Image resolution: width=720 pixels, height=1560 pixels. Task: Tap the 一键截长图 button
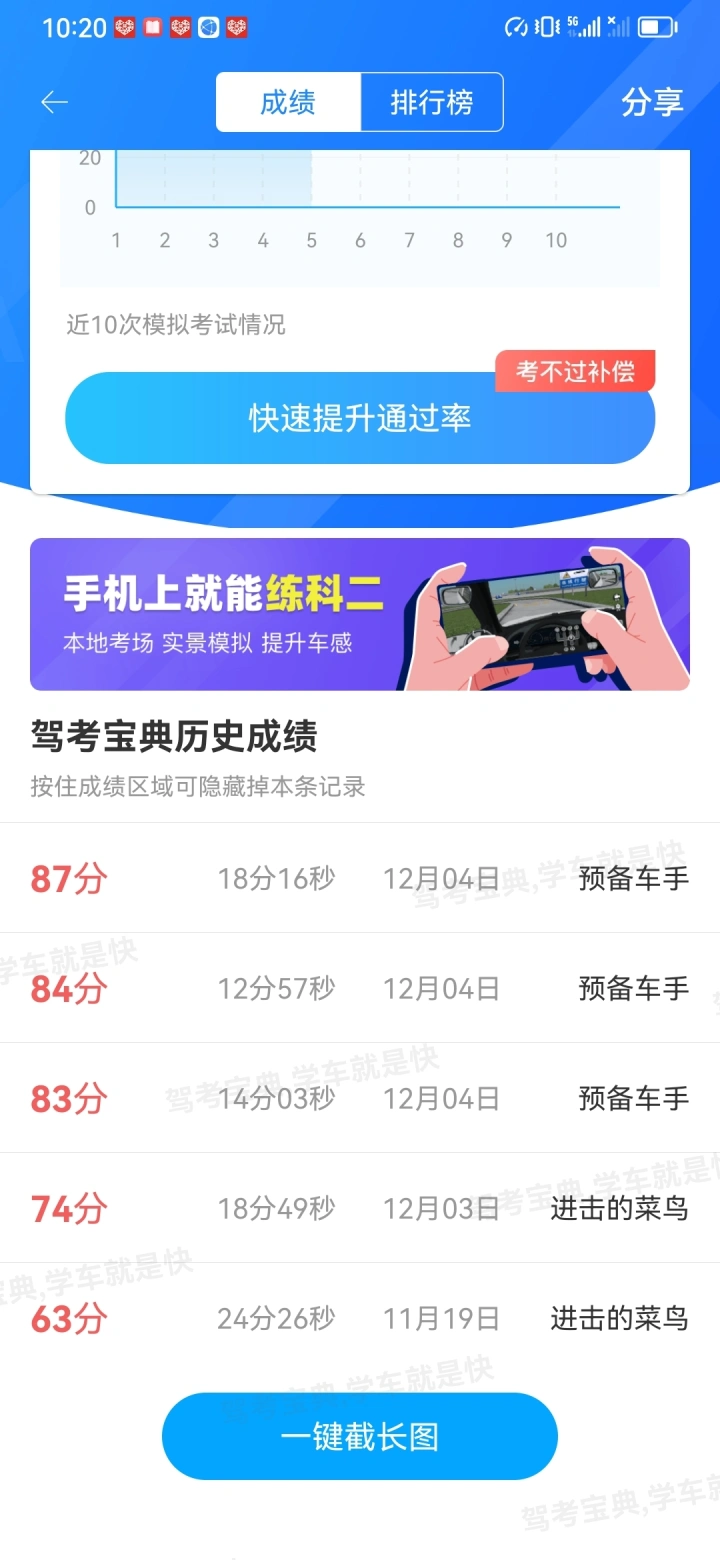[360, 1436]
